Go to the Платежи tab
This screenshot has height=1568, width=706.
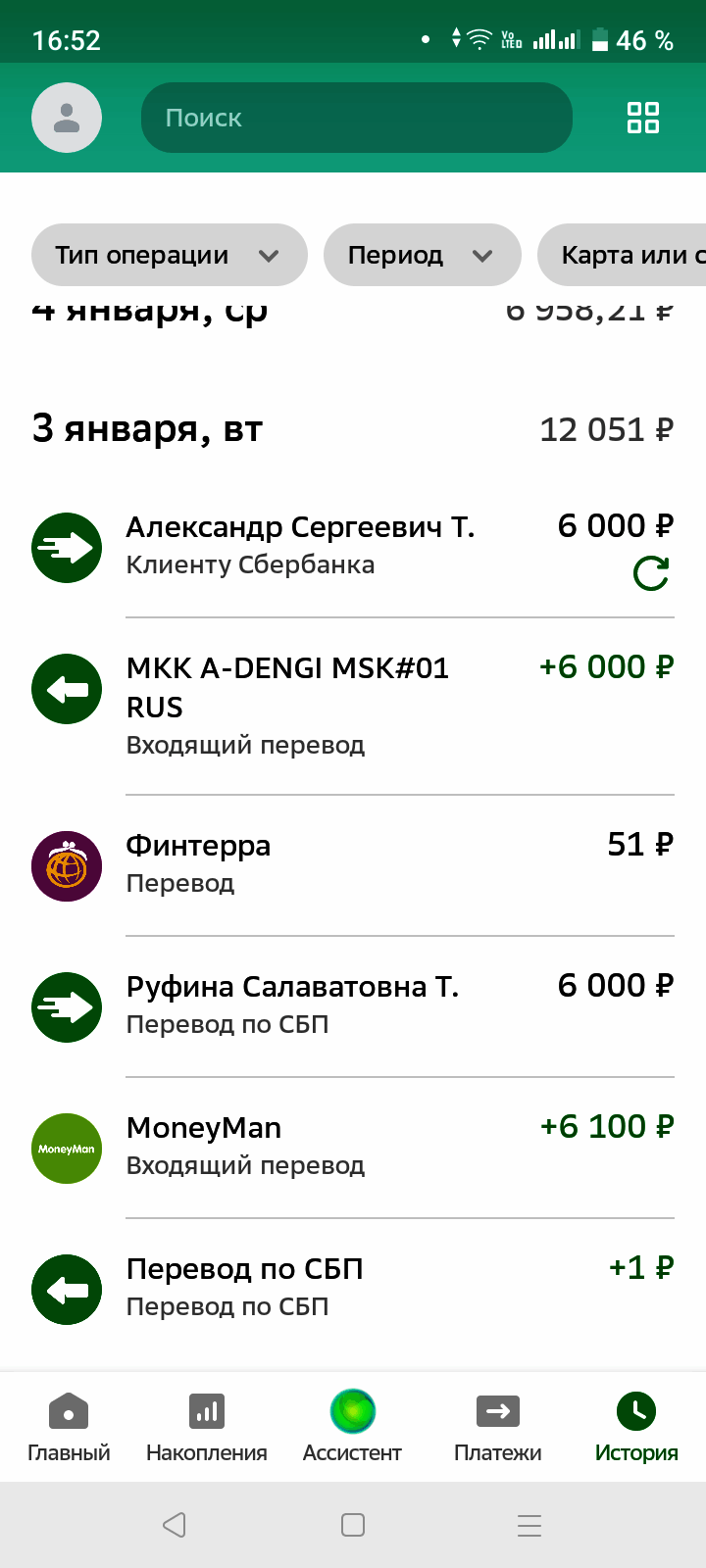coord(498,1428)
